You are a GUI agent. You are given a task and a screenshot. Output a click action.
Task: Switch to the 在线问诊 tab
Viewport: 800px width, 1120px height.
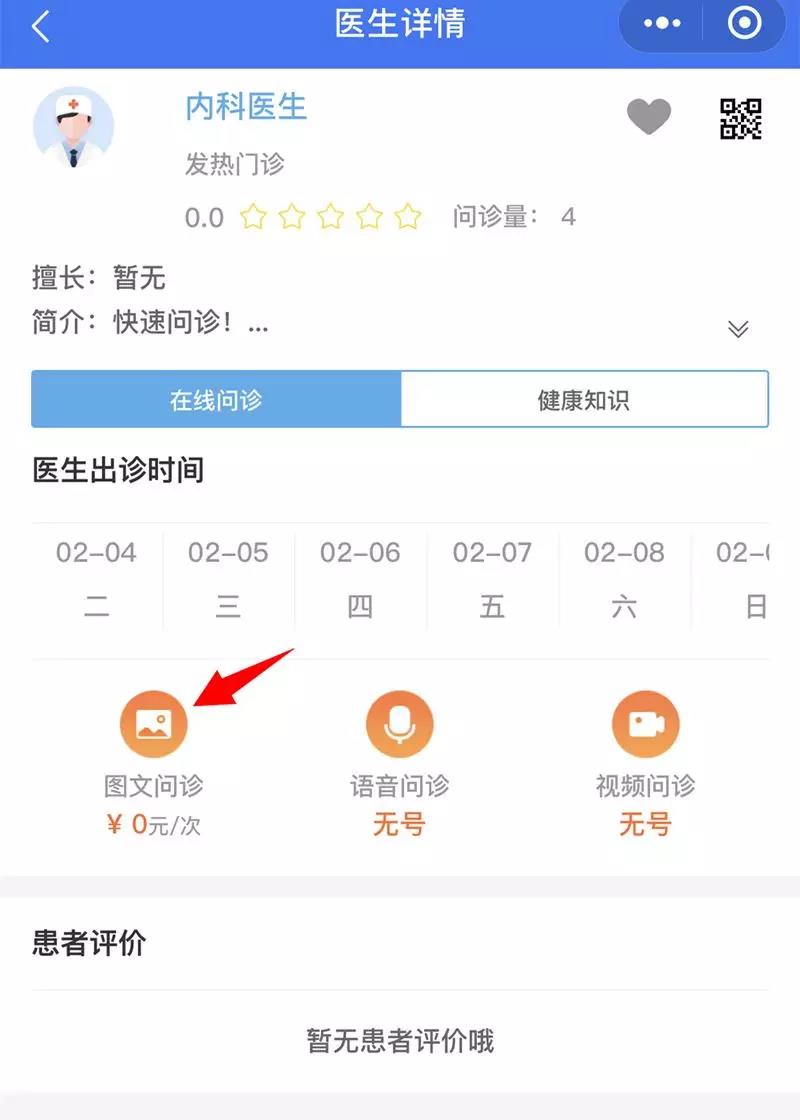[x=216, y=400]
